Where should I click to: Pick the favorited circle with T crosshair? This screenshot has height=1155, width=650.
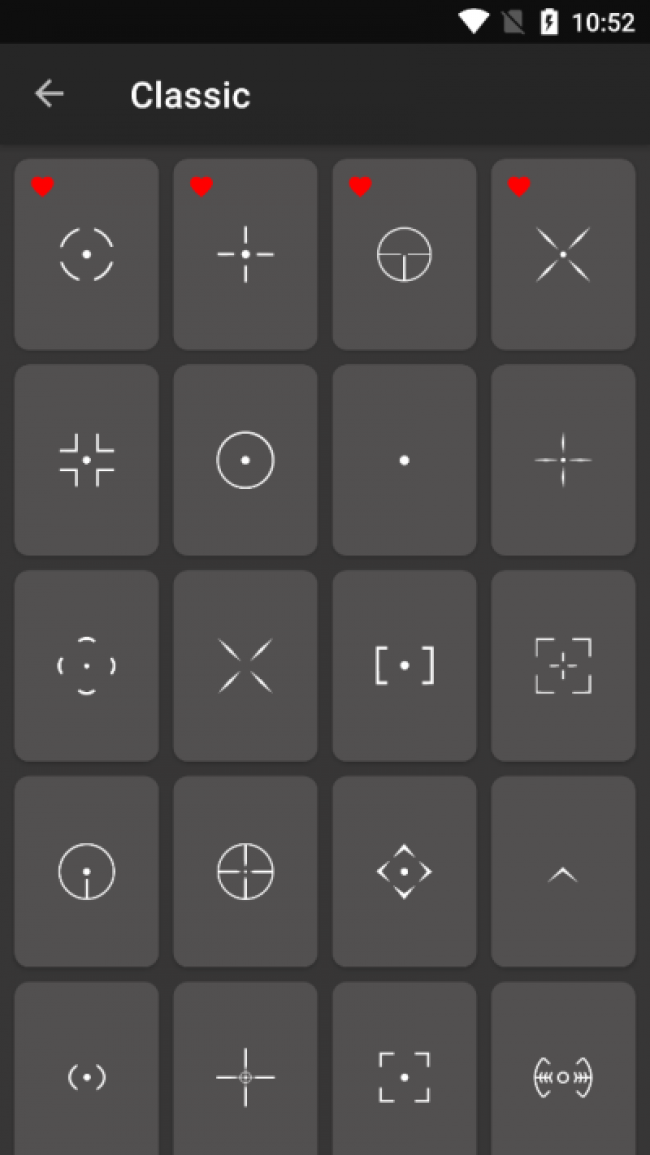[x=404, y=254]
